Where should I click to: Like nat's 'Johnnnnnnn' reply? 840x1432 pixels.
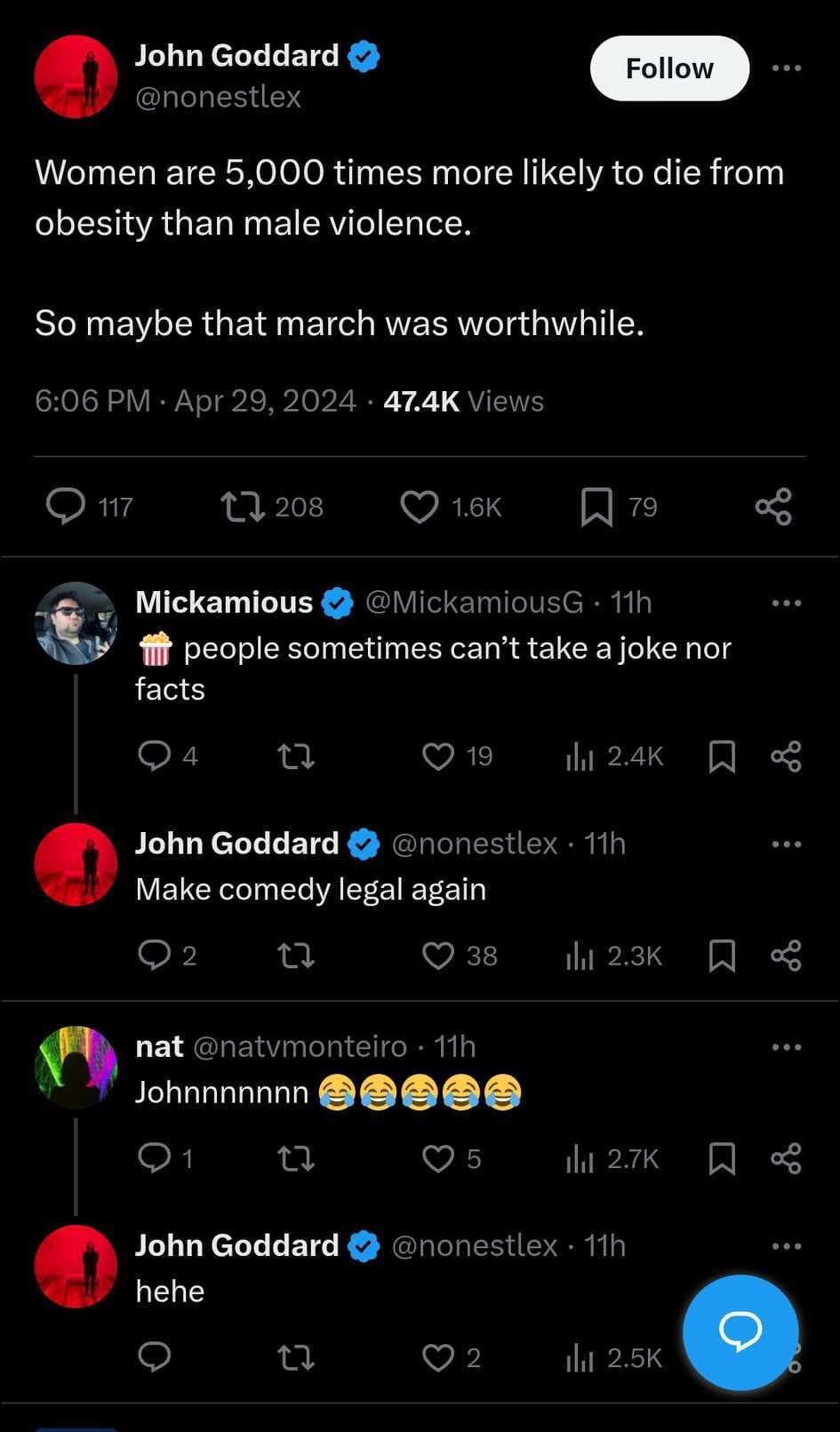tap(437, 1158)
